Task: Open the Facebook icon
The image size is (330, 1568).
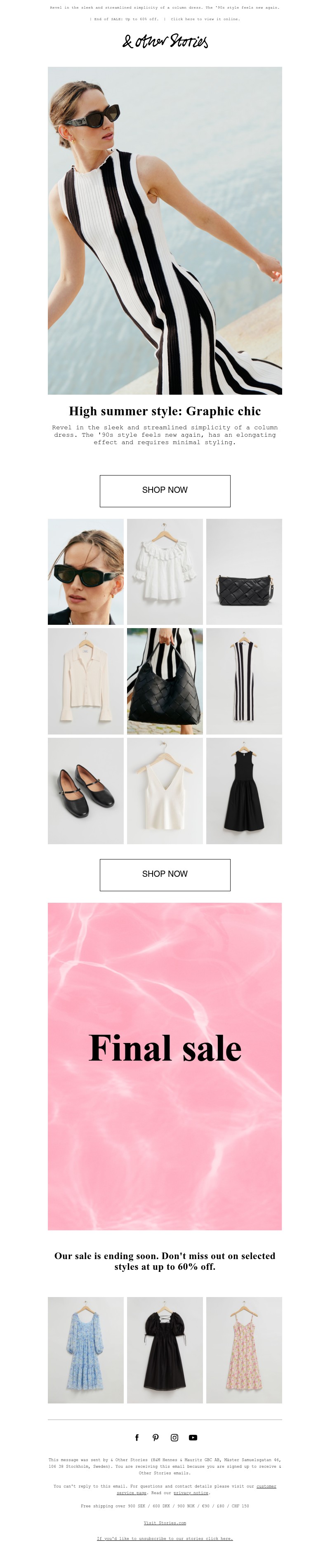Action: click(137, 1437)
